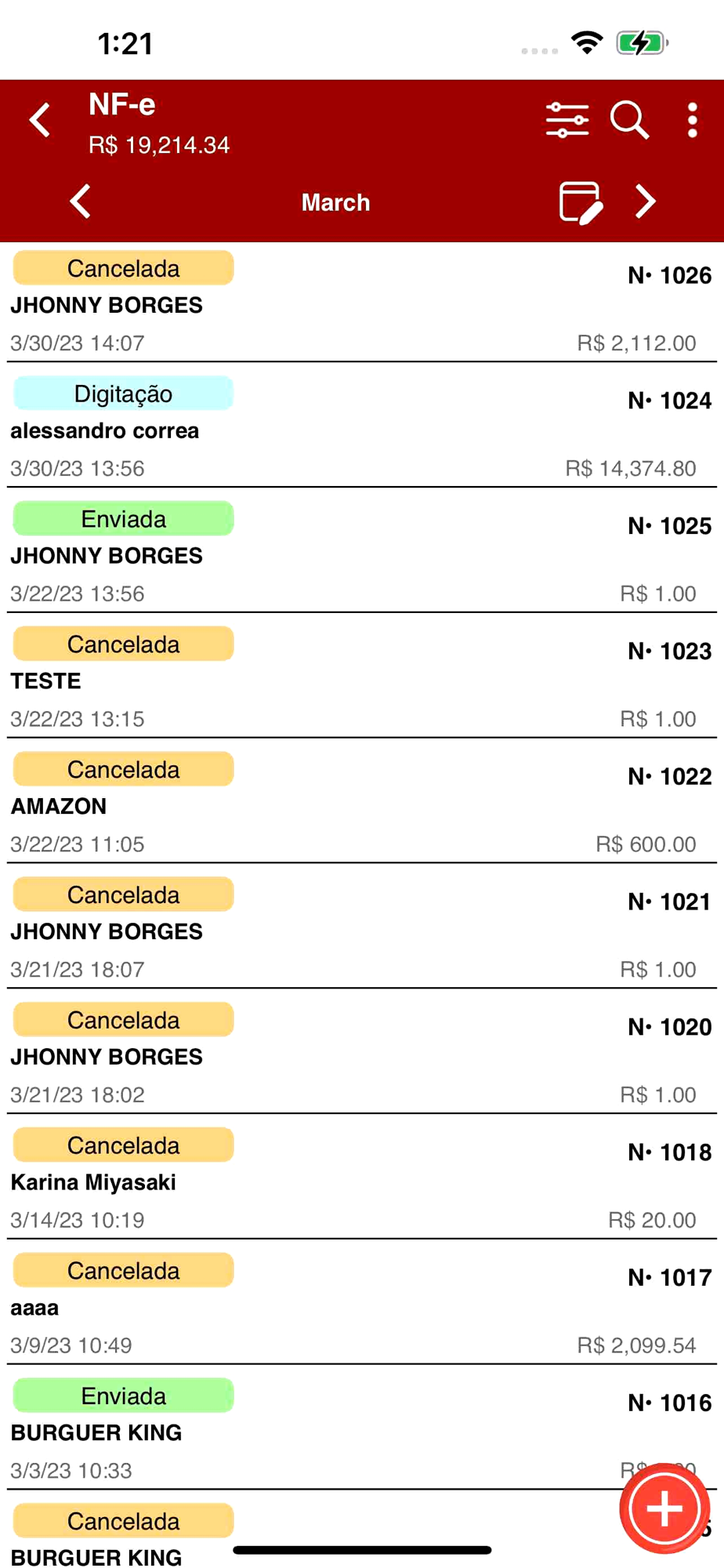
Task: Open the AMAZON invoice N° 1022
Action: [360, 807]
